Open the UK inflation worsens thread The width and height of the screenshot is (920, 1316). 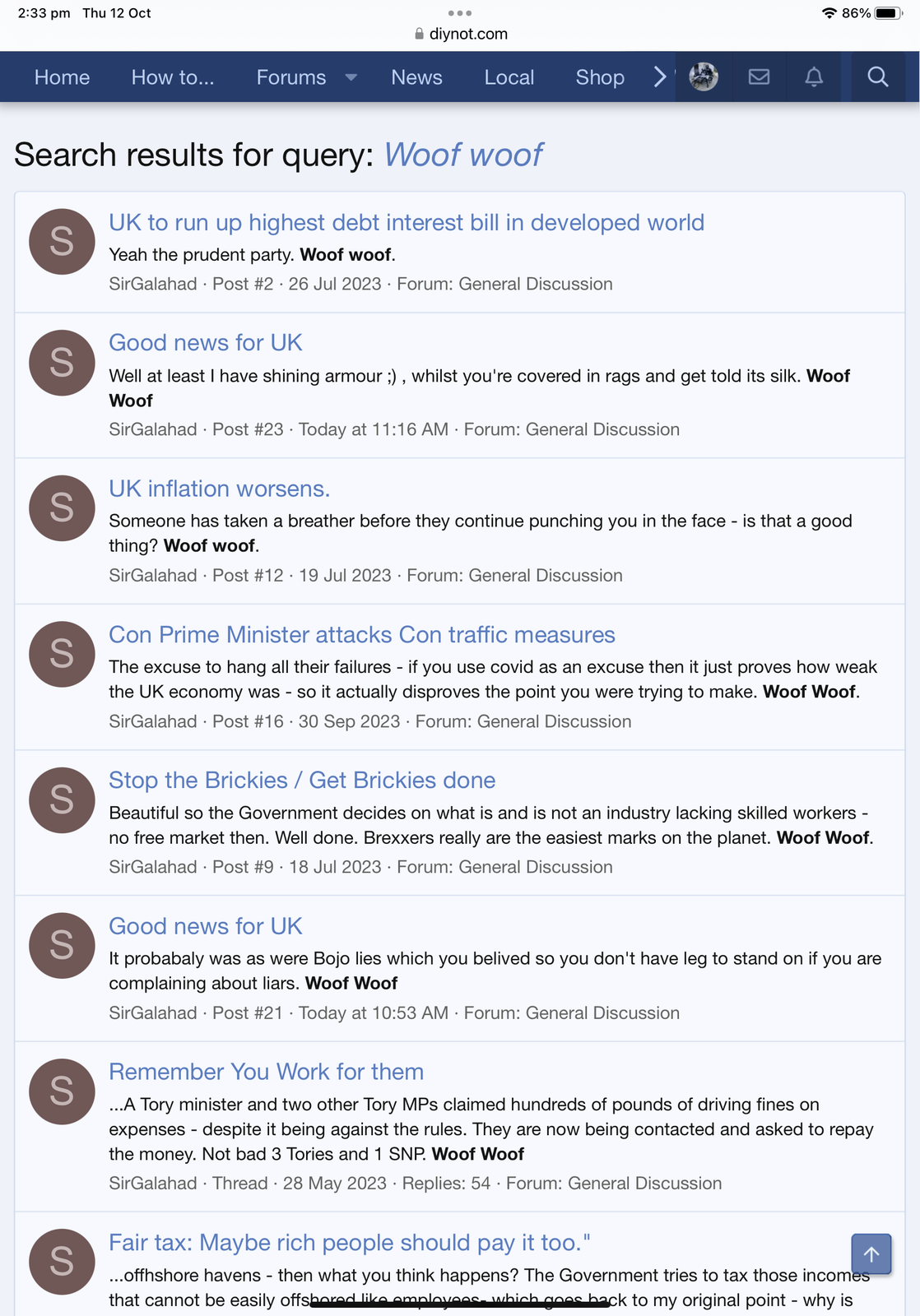pos(219,489)
